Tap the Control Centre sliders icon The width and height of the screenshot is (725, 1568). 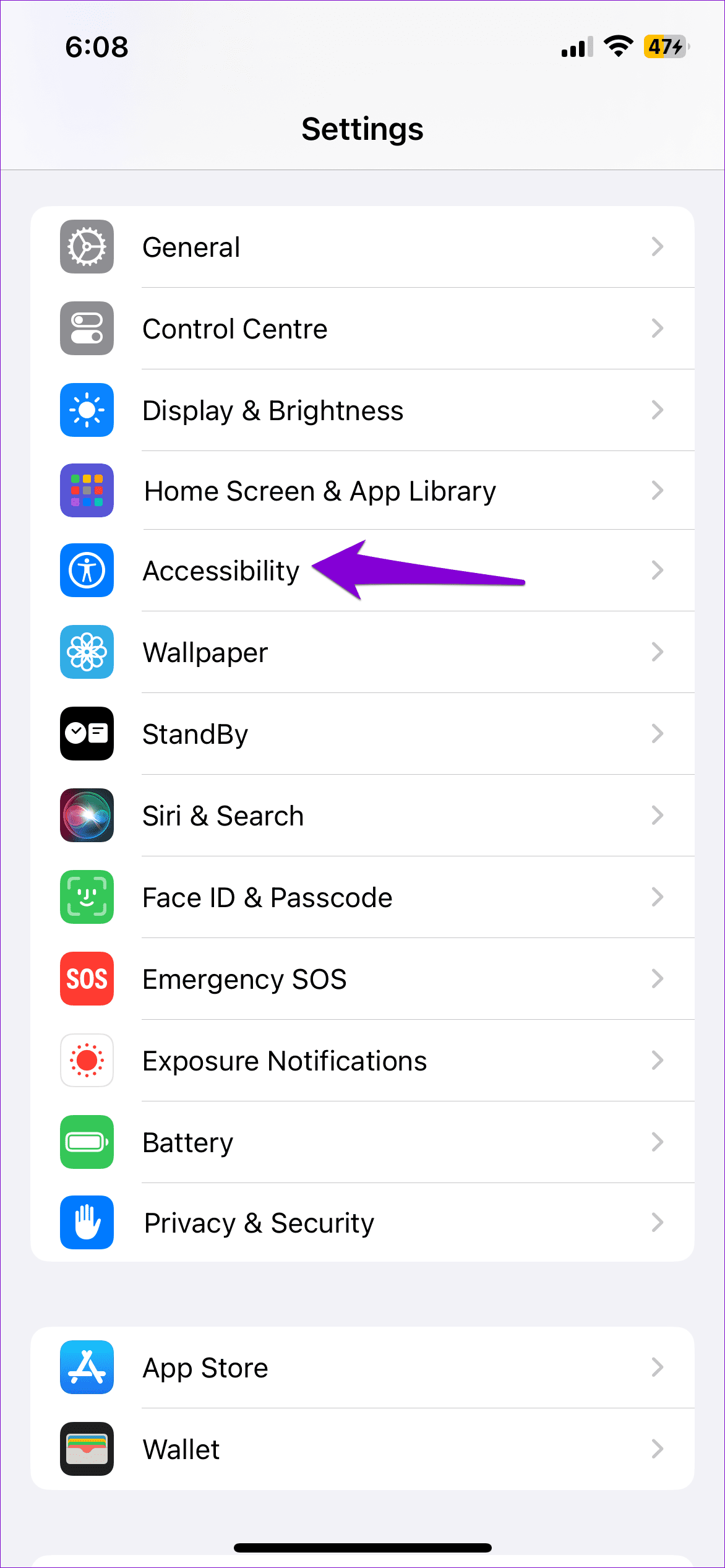coord(87,328)
